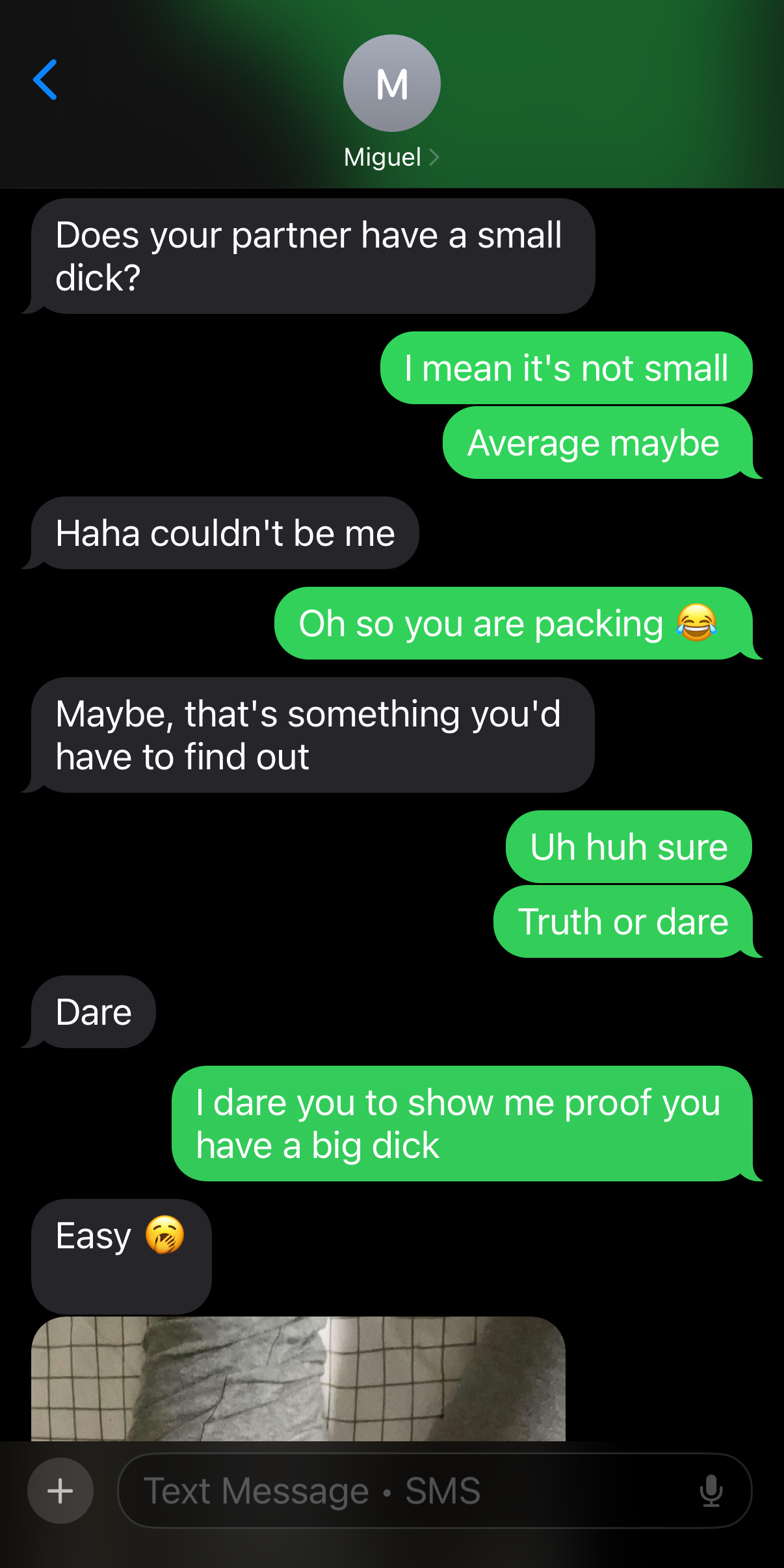Open the photo attachment in the chat
Screen dimensions: 784x1568
click(x=298, y=1379)
